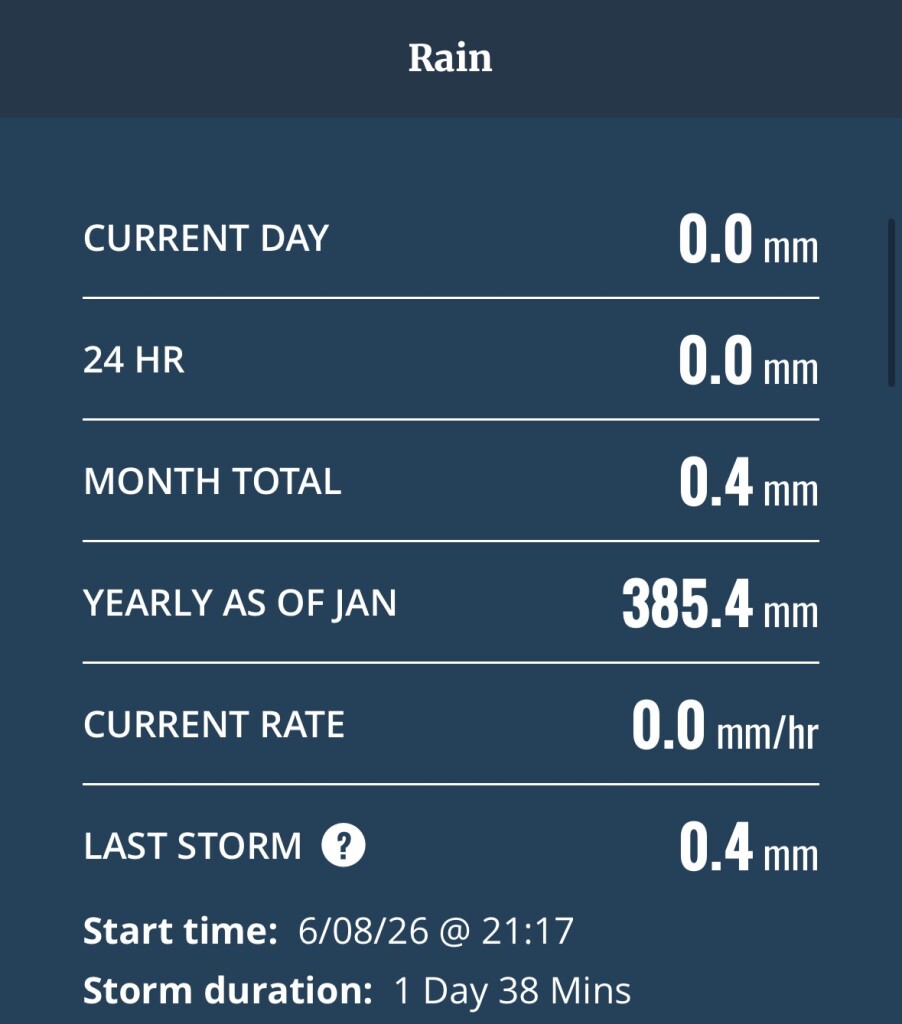Open the Last Storm help icon

pyautogui.click(x=343, y=845)
